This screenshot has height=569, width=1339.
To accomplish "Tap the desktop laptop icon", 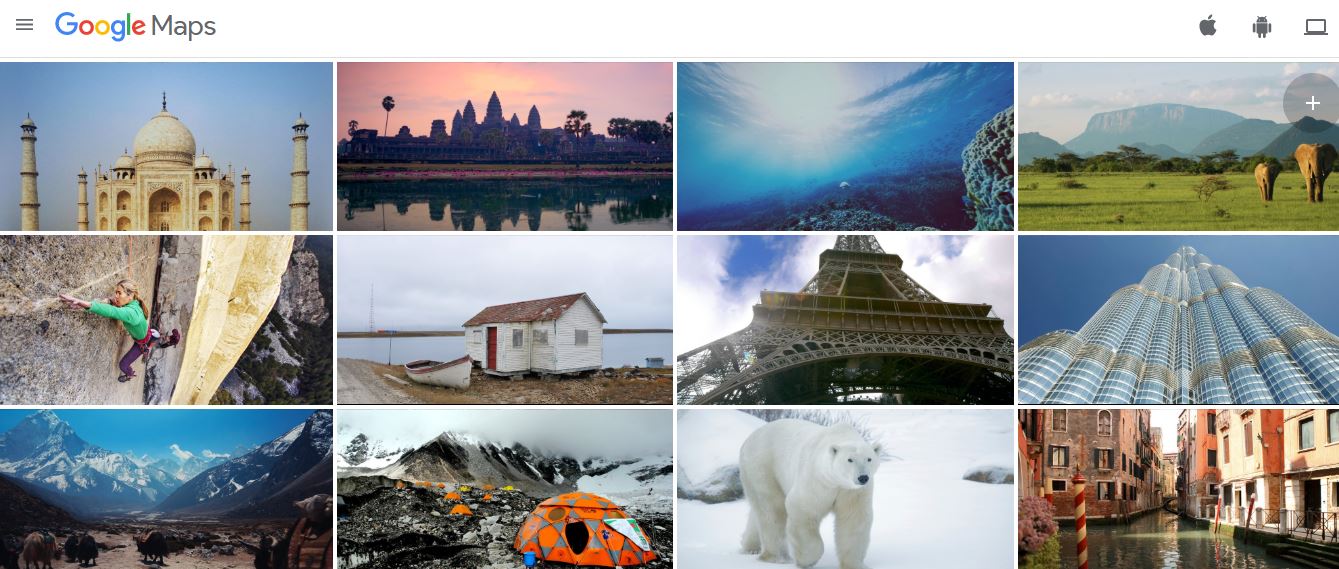I will 1315,27.
